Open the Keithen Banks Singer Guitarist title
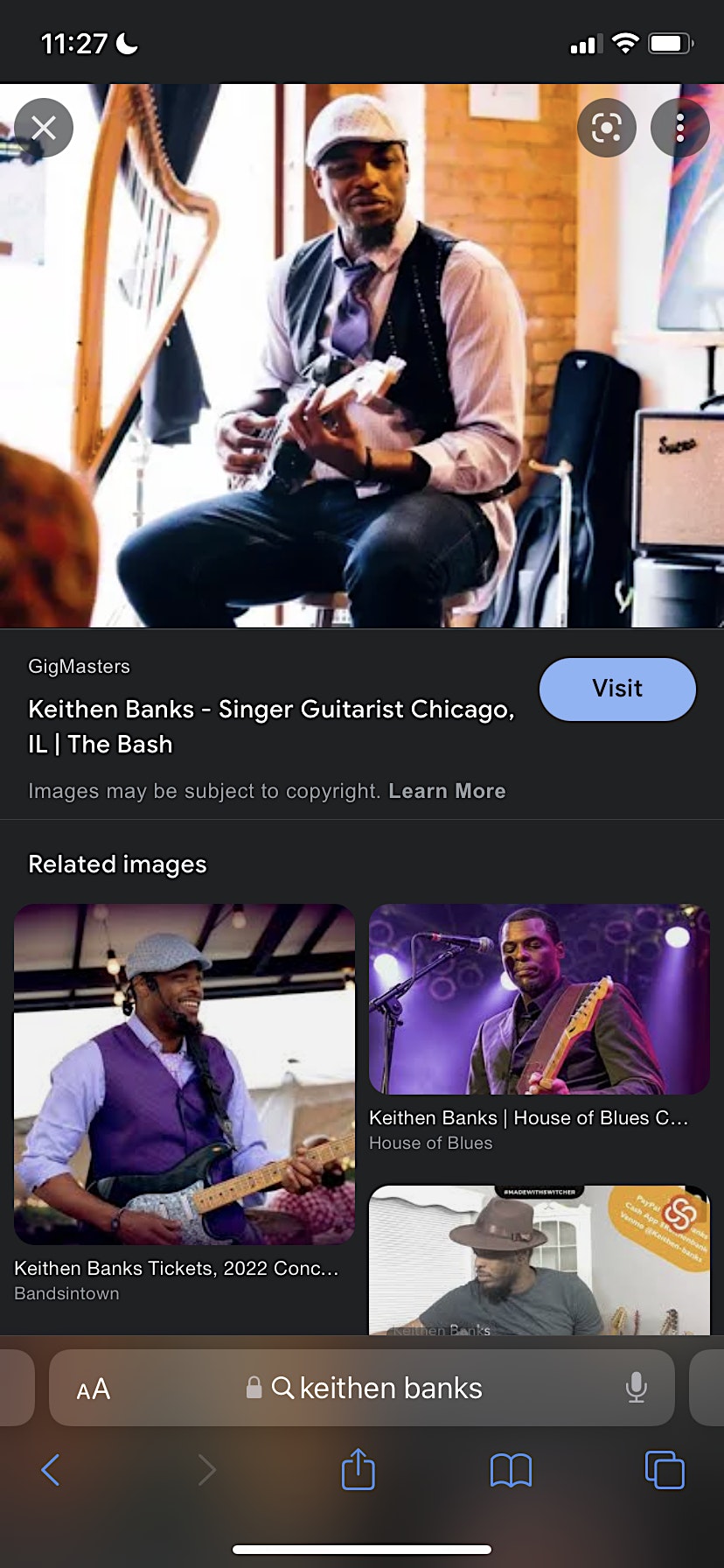 (271, 726)
